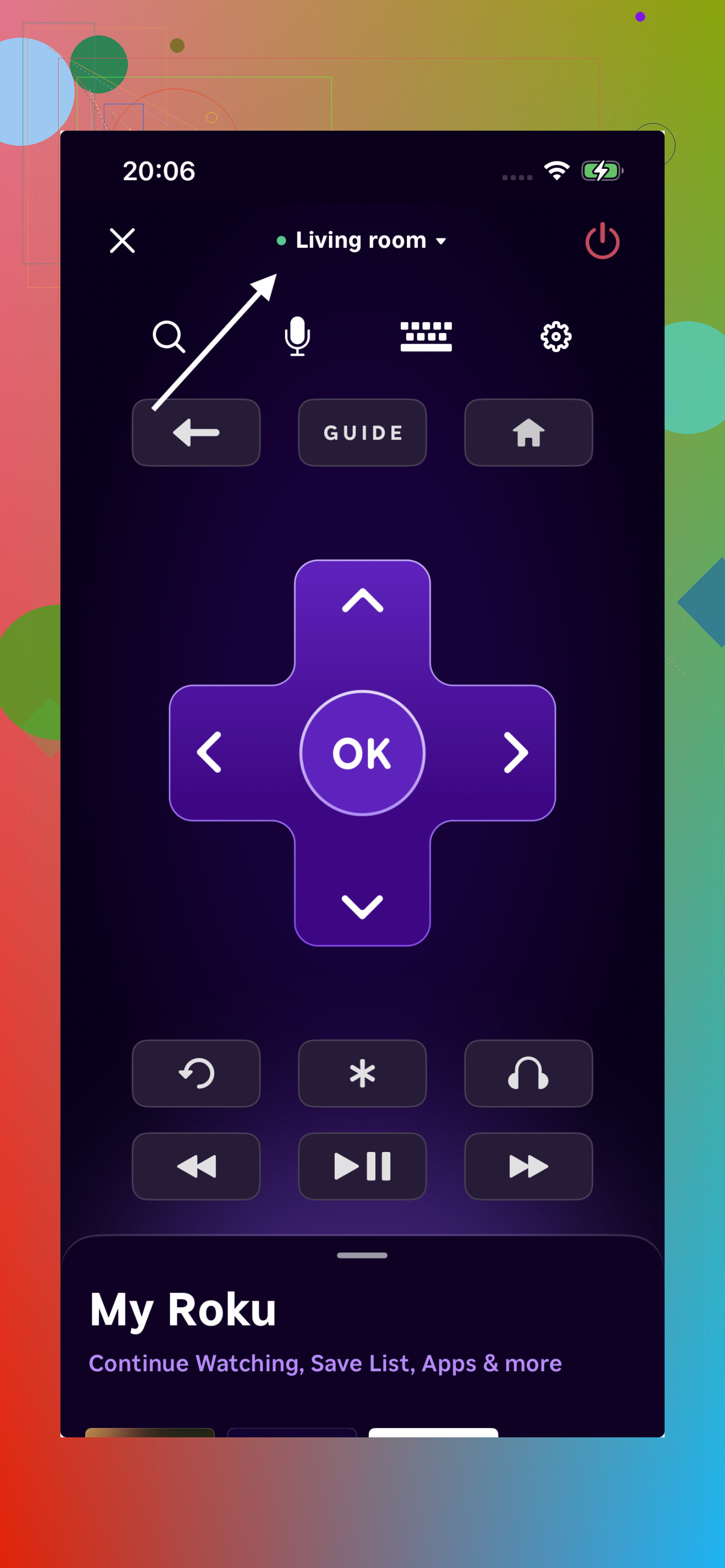
Task: Toggle play/pause
Action: (x=362, y=1166)
